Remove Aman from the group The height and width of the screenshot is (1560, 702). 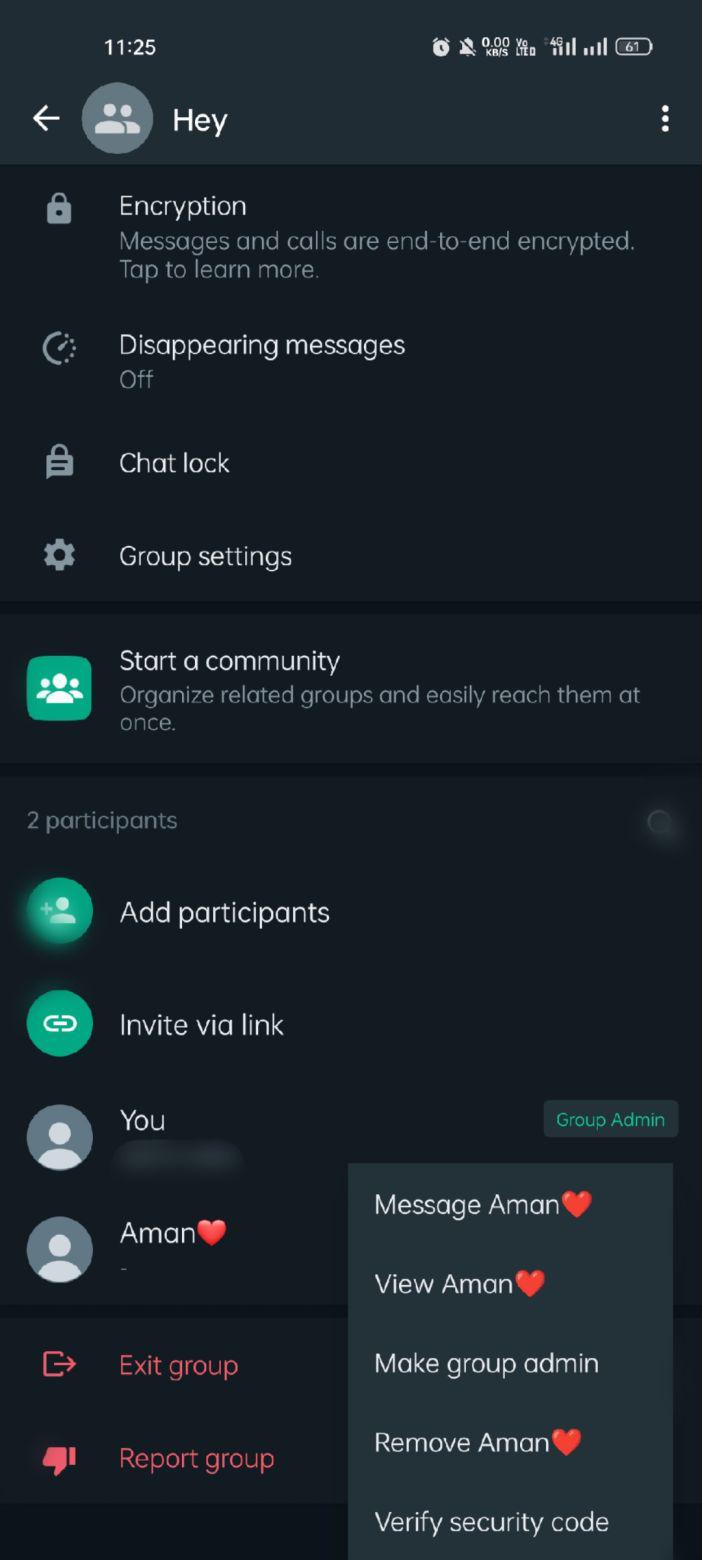pyautogui.click(x=477, y=1442)
